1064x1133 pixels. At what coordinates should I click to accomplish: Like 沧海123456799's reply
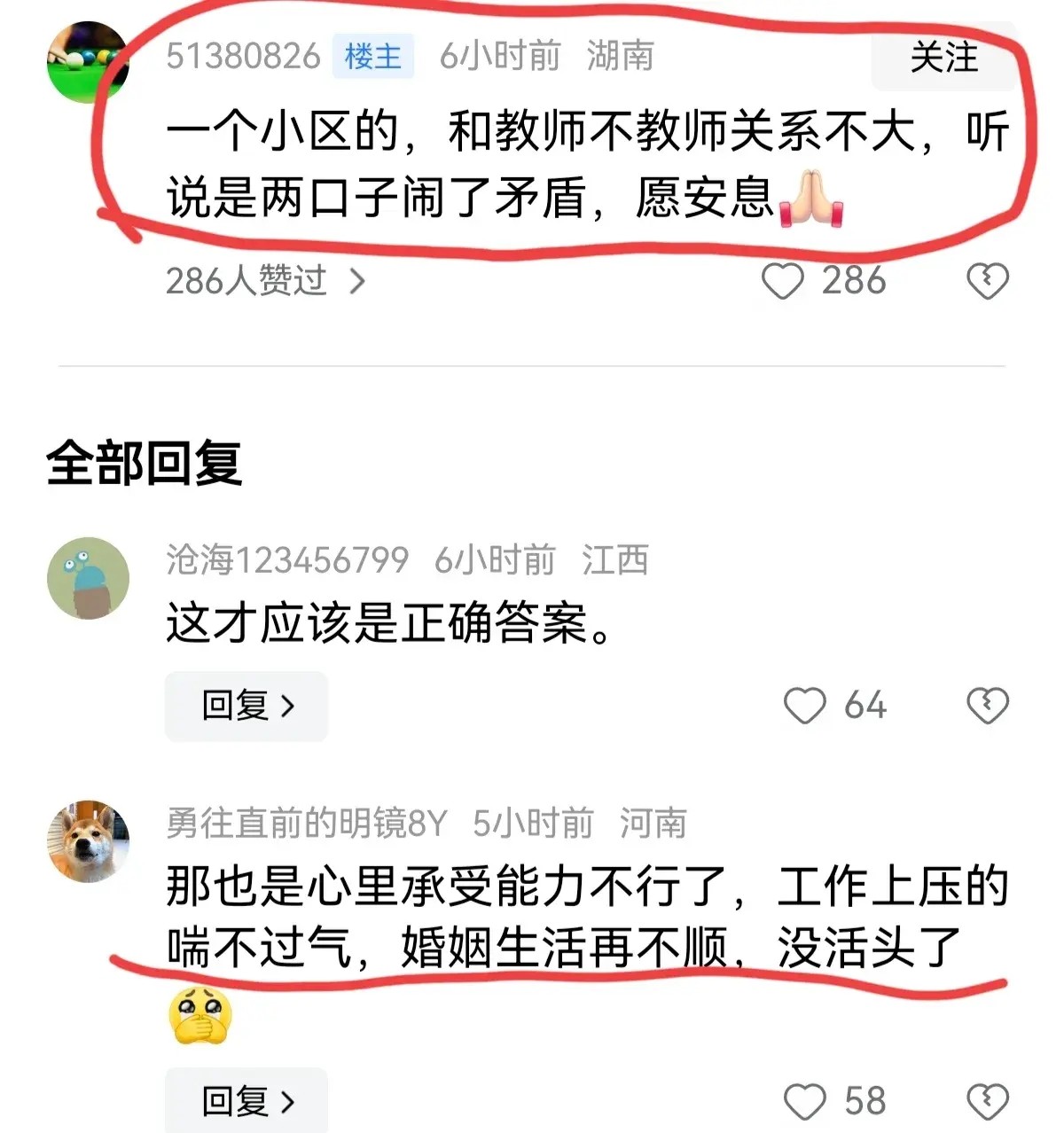(805, 707)
